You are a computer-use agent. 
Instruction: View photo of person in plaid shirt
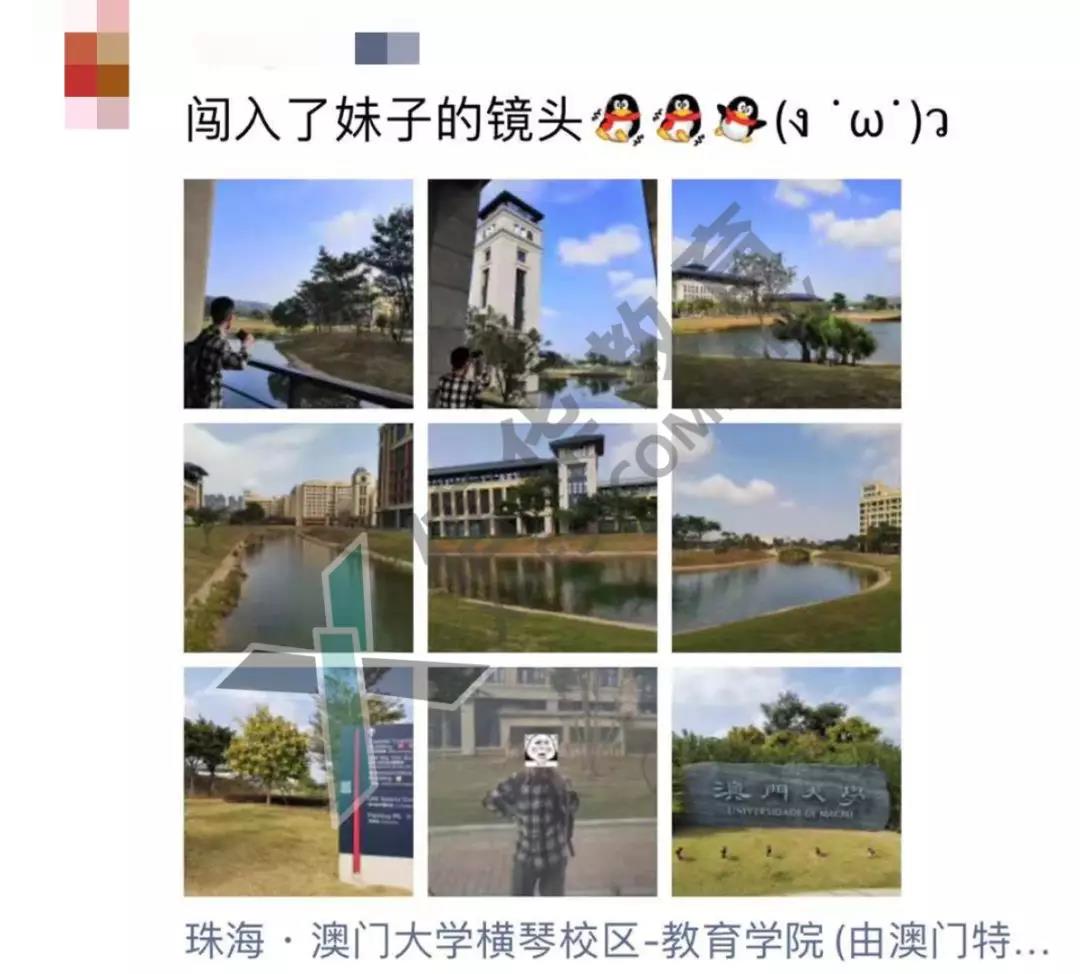tap(542, 782)
